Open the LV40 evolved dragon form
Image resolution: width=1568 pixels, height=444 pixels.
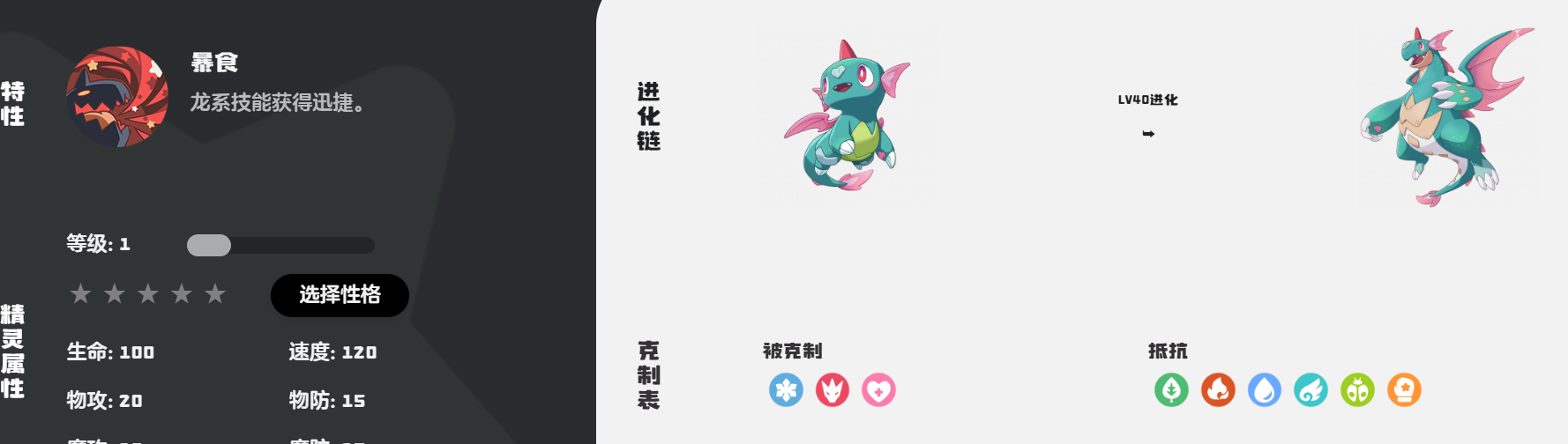pos(1447,116)
